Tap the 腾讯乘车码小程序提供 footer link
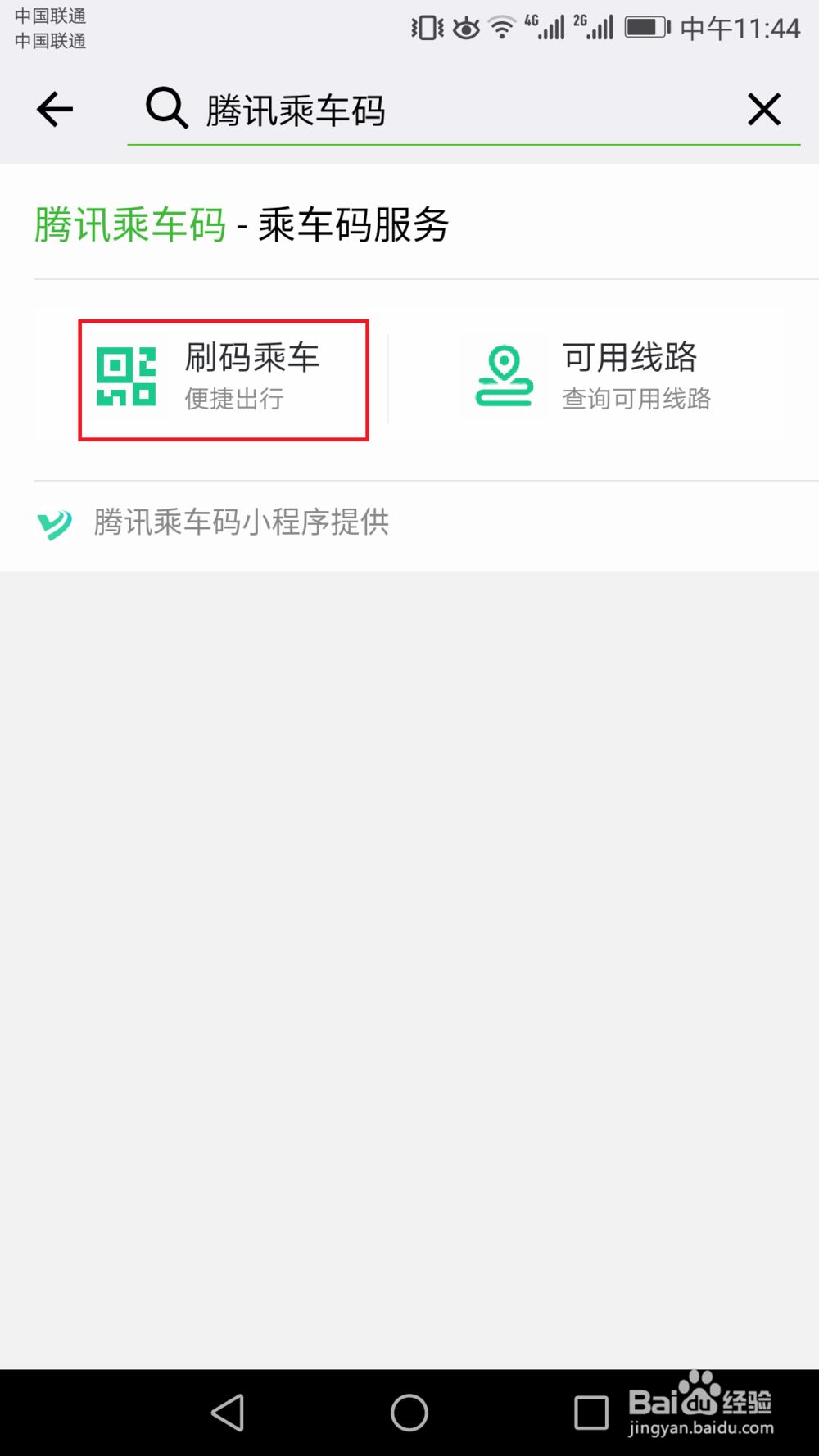 click(242, 523)
